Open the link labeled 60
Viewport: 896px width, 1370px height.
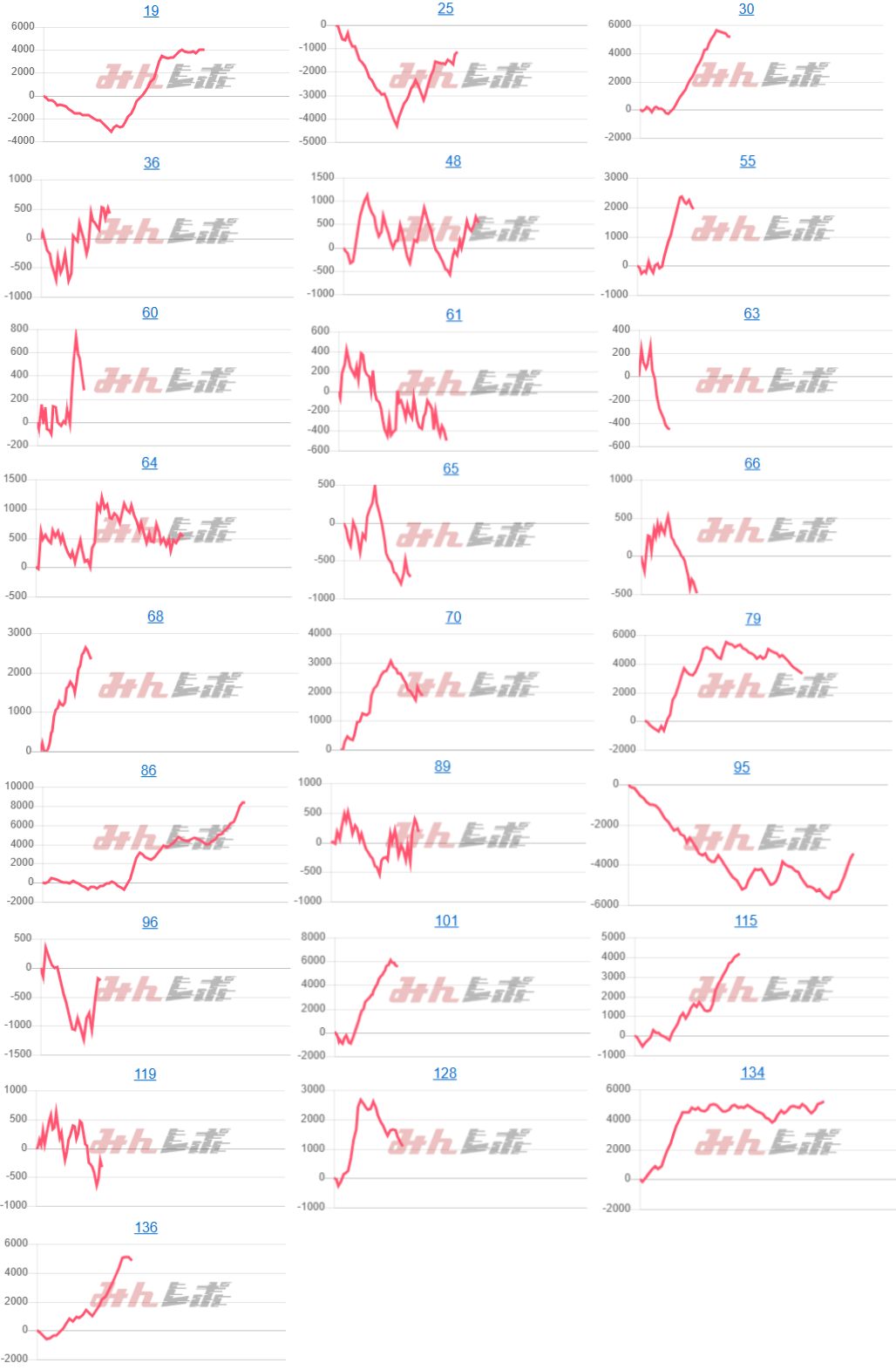point(150,313)
